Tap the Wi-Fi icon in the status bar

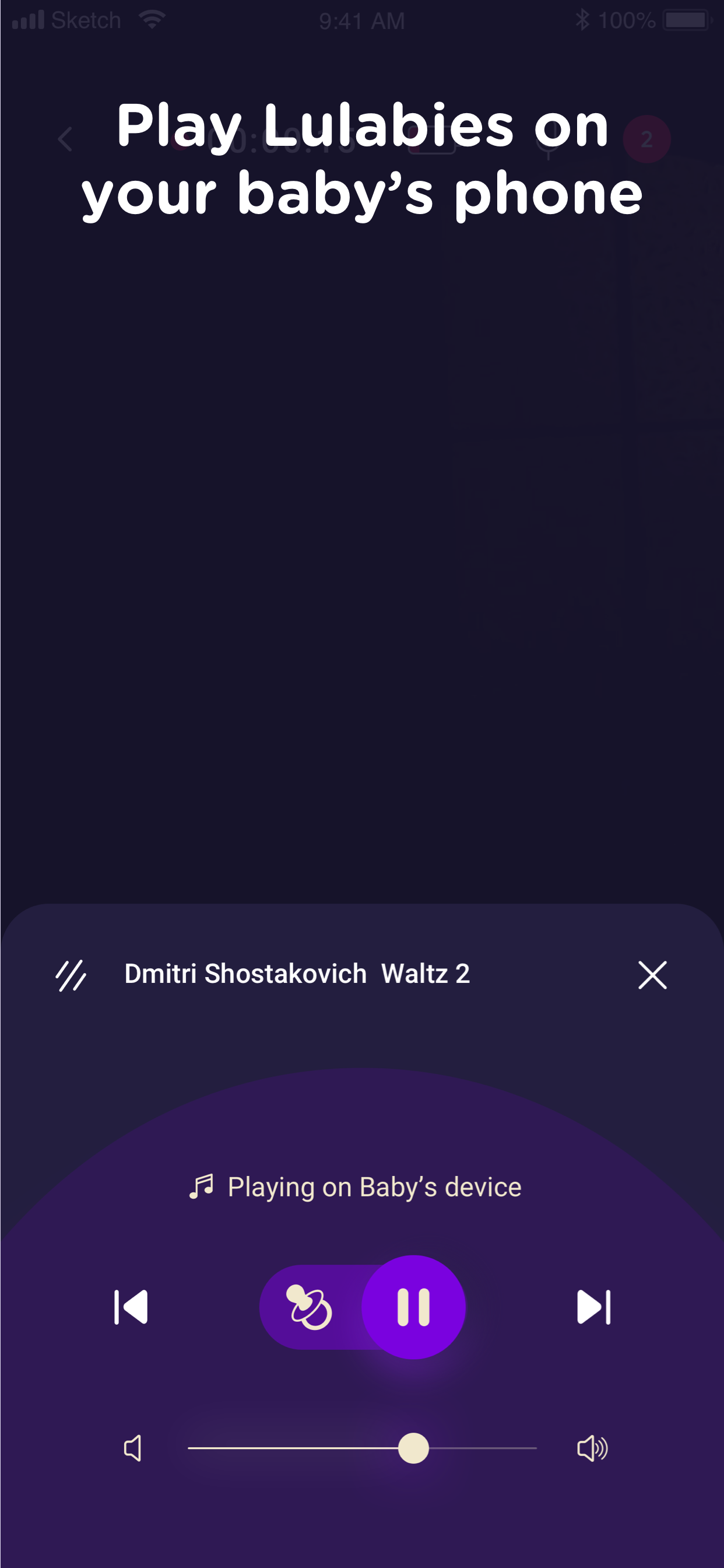[x=153, y=18]
